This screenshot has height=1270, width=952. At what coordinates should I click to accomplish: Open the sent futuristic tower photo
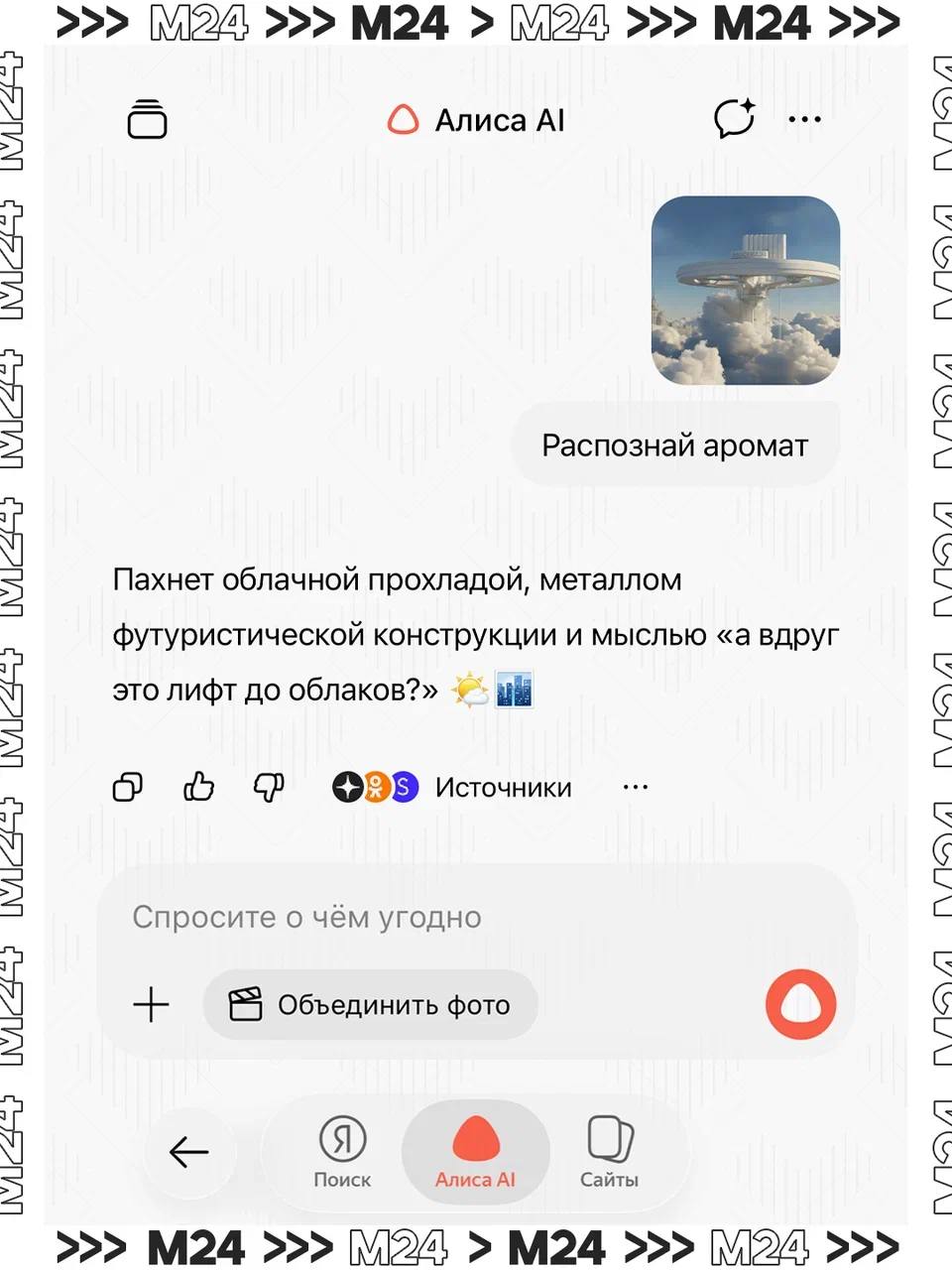pyautogui.click(x=745, y=290)
